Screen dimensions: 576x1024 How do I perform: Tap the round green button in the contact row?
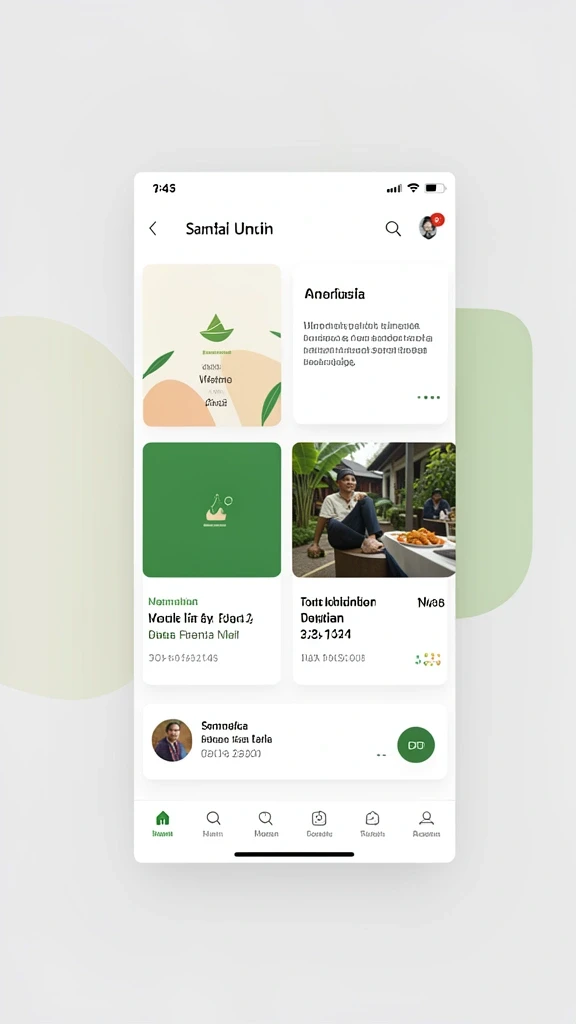tap(416, 744)
